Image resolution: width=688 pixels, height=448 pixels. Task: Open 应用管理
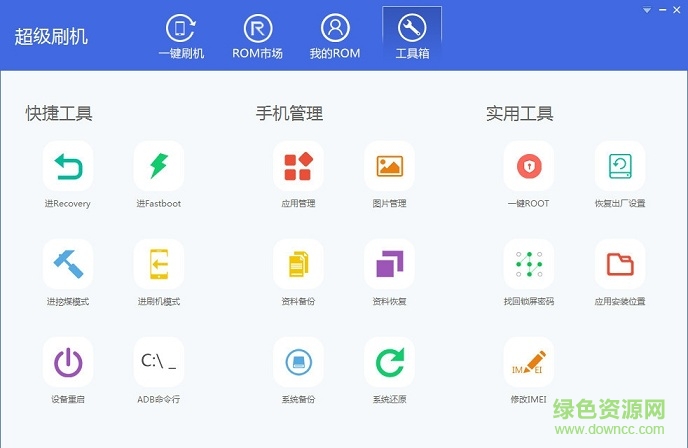click(298, 167)
